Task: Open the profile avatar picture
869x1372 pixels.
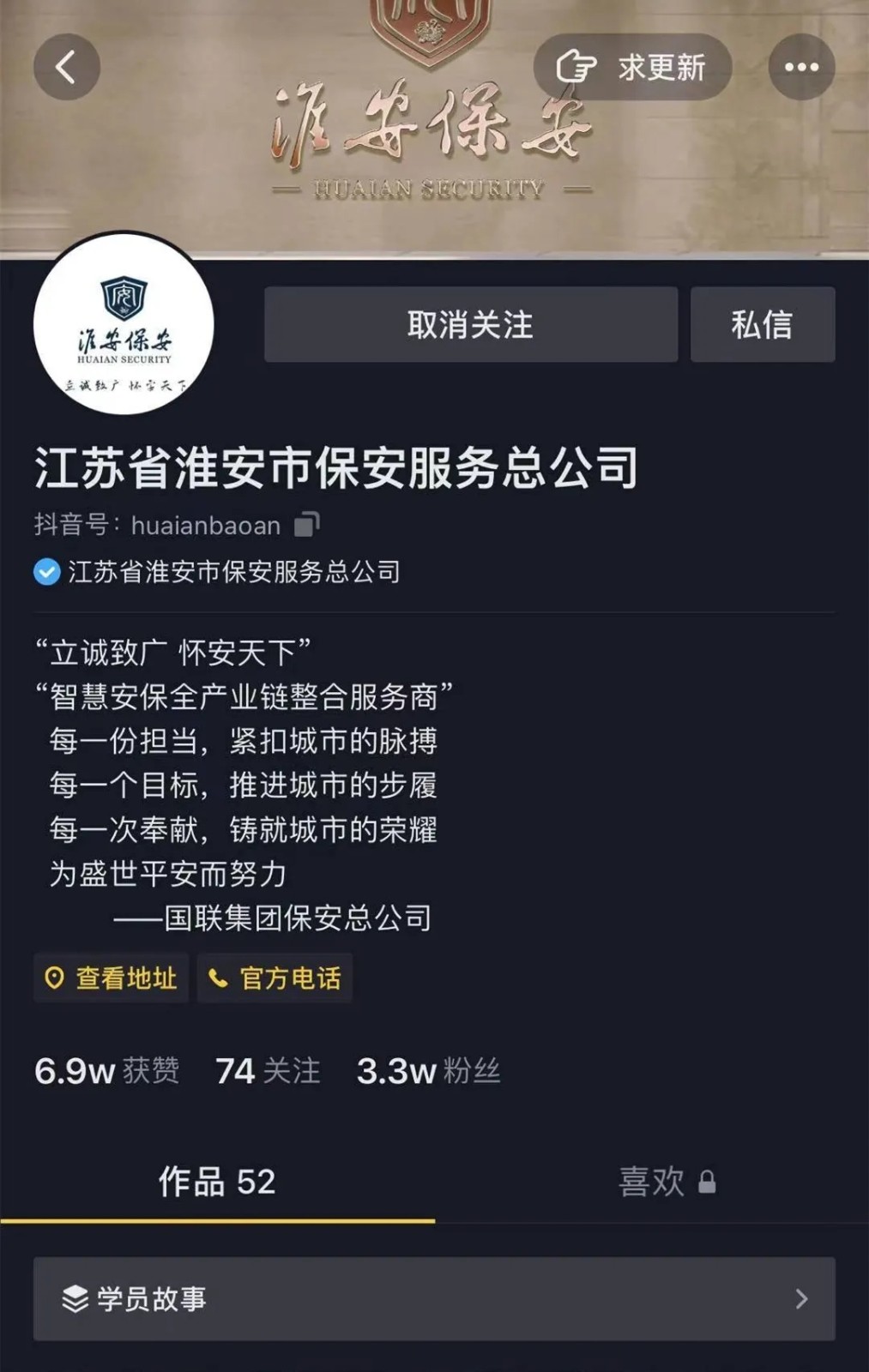Action: (124, 325)
